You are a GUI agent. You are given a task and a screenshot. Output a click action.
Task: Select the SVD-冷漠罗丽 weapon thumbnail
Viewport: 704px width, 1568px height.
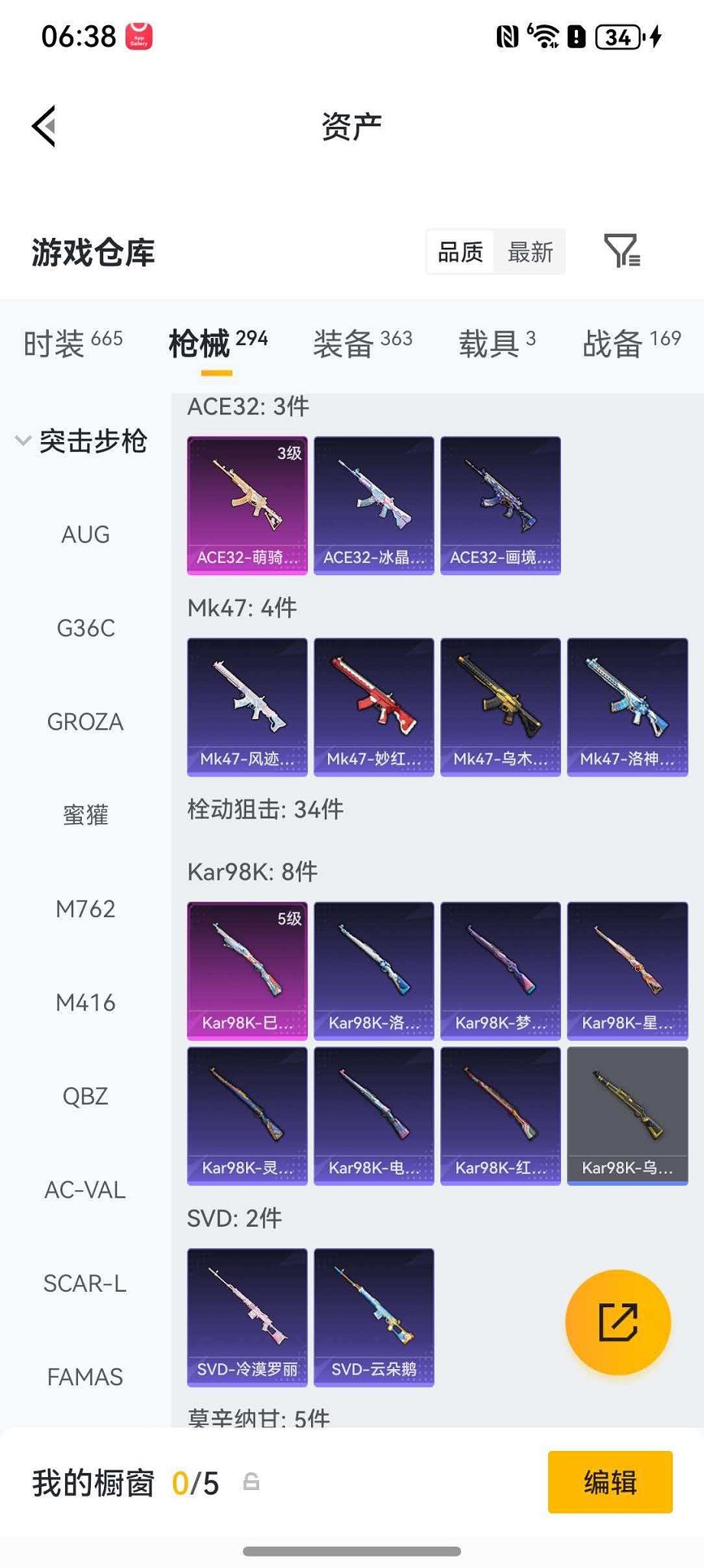click(x=246, y=1317)
